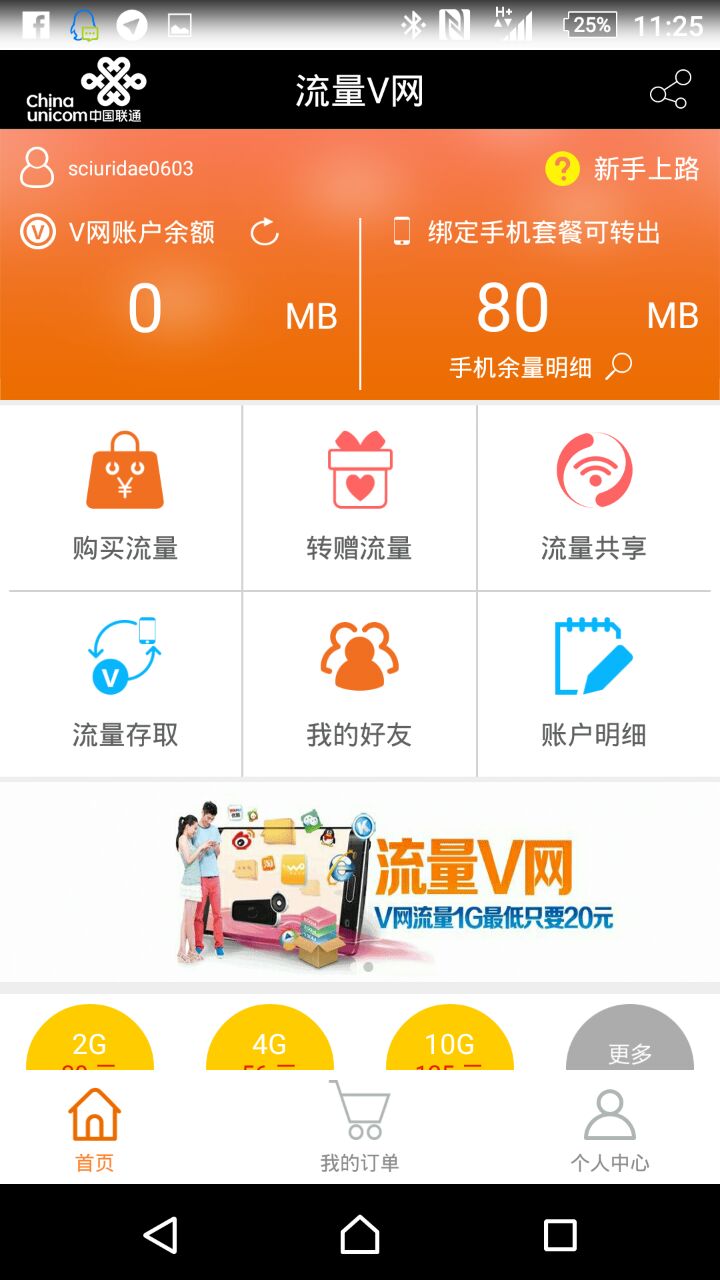Choose the 4G data package
Screen dimensions: 720x1280
click(270, 1042)
